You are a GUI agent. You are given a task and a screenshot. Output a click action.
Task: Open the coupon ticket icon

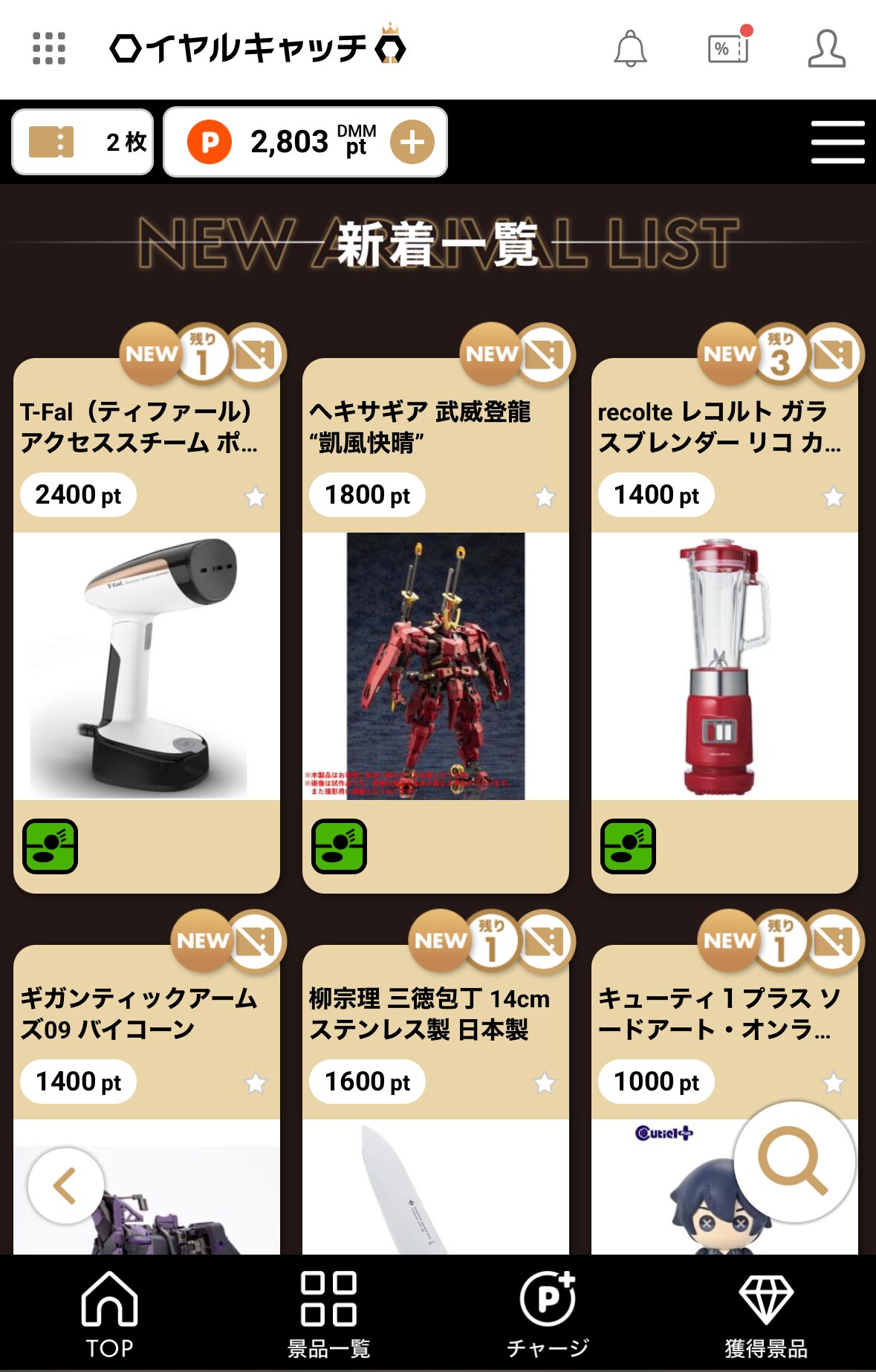tap(728, 49)
